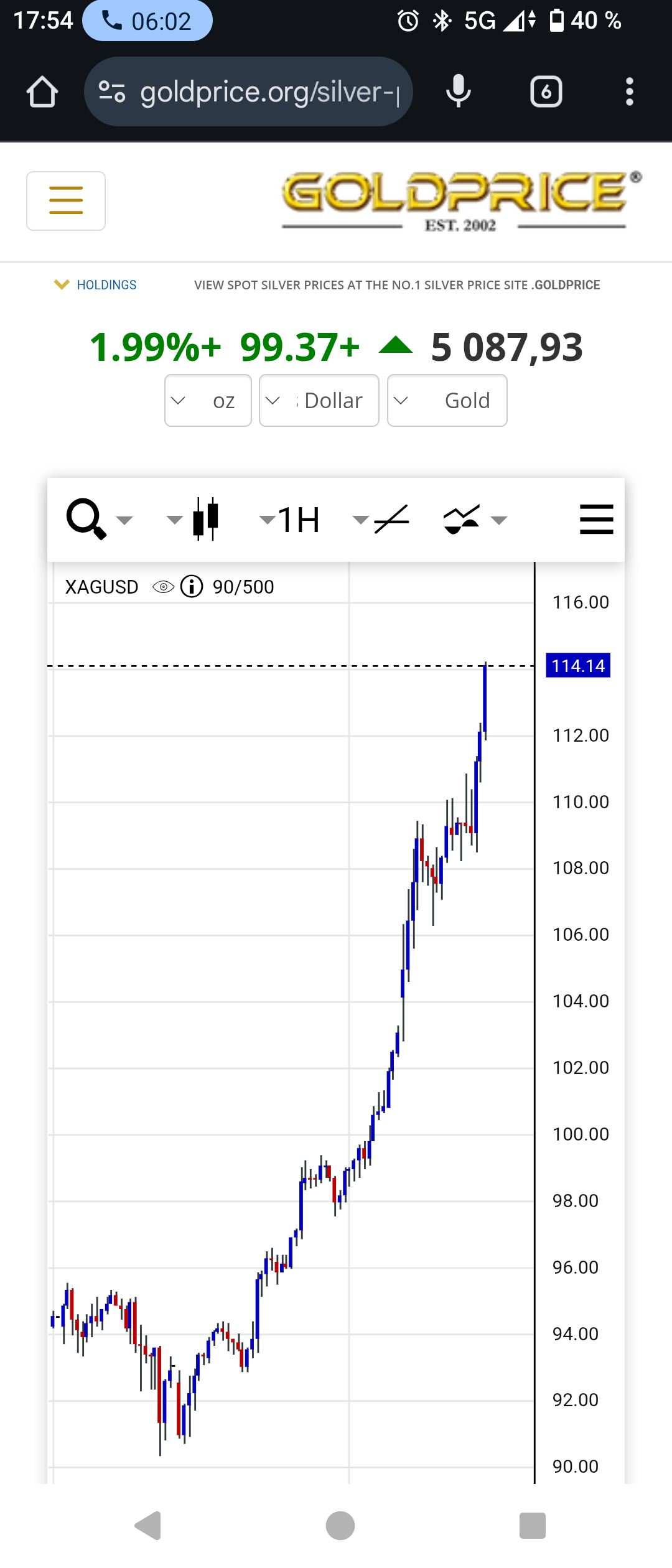The image size is (672, 1568).
Task: Go back with the system back button
Action: click(x=148, y=1526)
